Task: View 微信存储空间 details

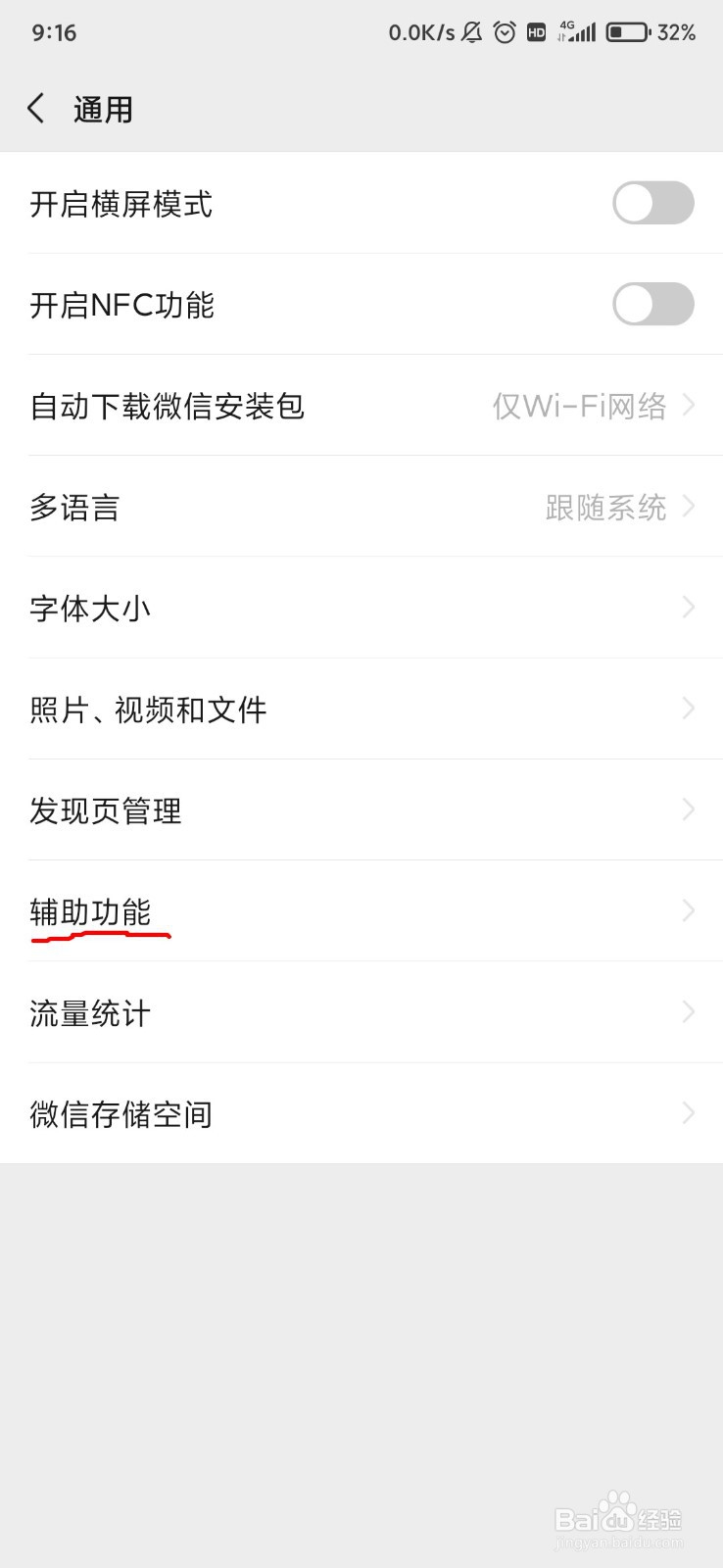Action: pyautogui.click(x=362, y=1113)
